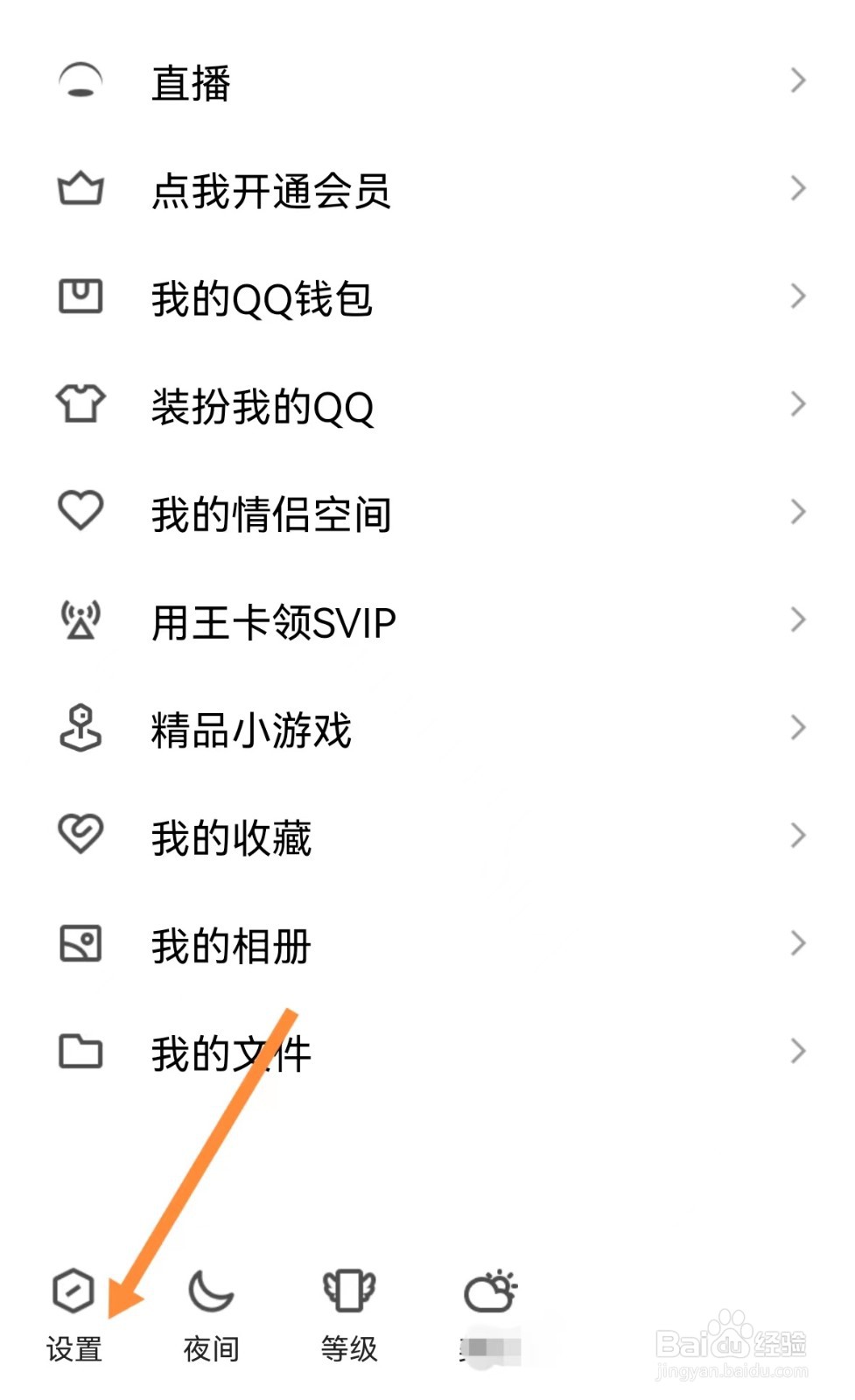This screenshot has height=1400, width=855.
Task: Click the folder icon for 我的文件
Action: [81, 1052]
